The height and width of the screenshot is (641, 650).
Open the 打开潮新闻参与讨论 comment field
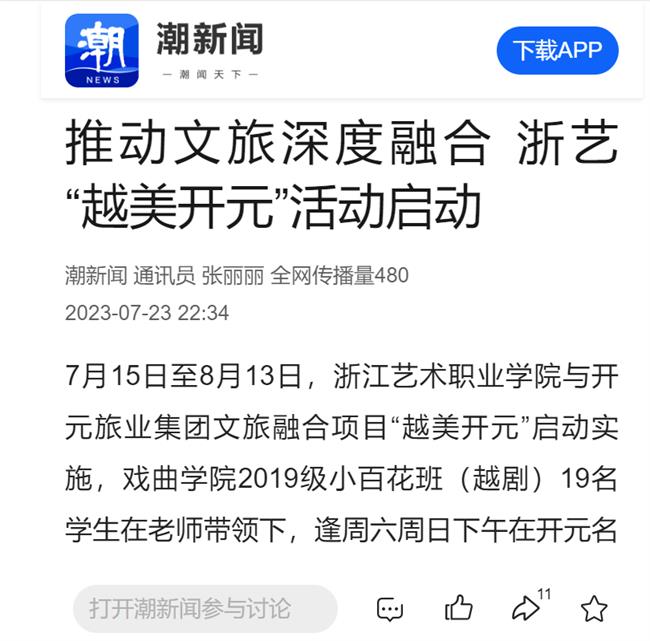pos(204,607)
